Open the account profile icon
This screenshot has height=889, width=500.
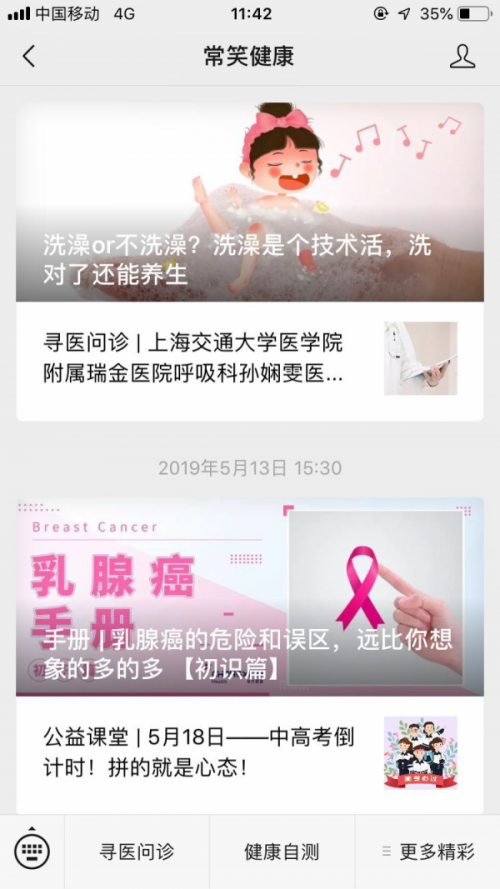pyautogui.click(x=463, y=56)
